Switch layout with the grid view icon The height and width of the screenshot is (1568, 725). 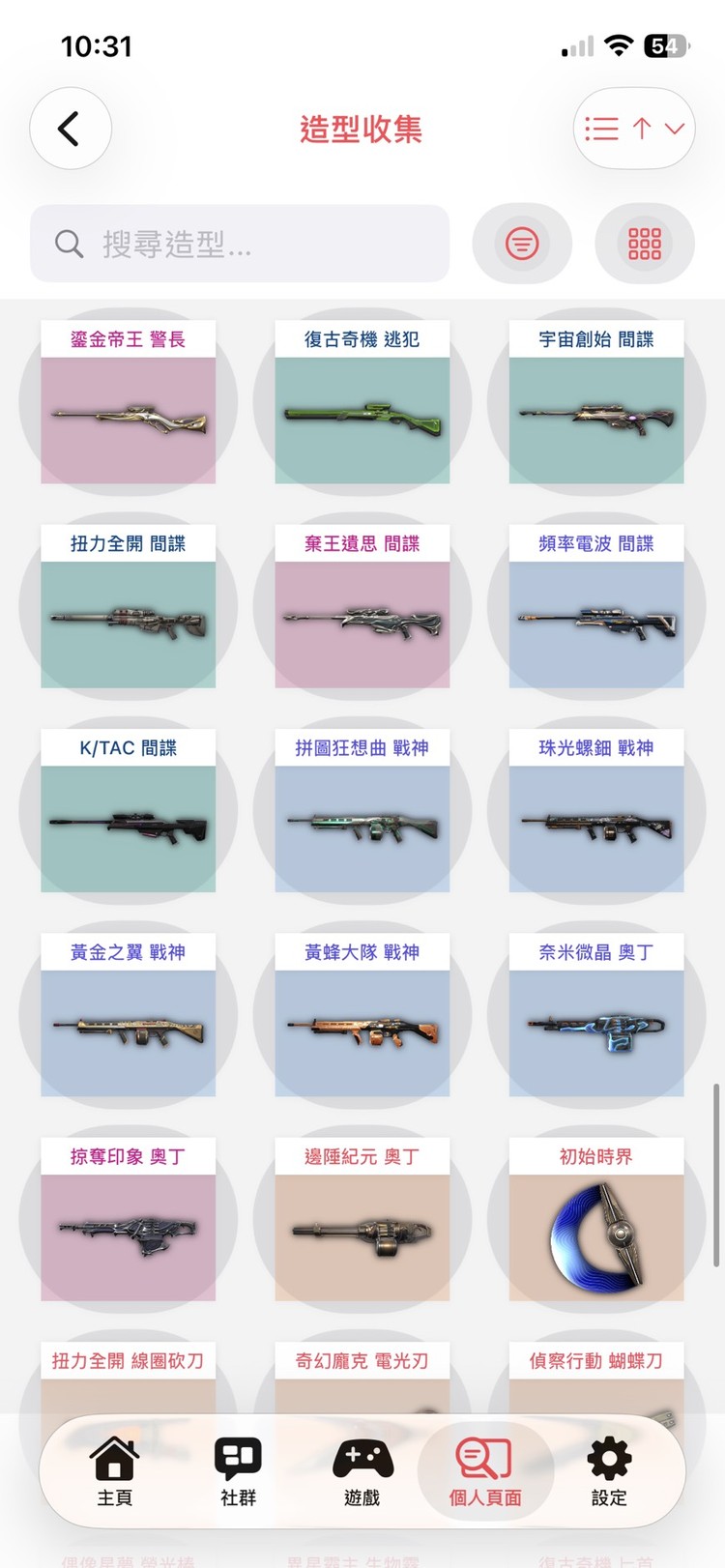point(645,244)
